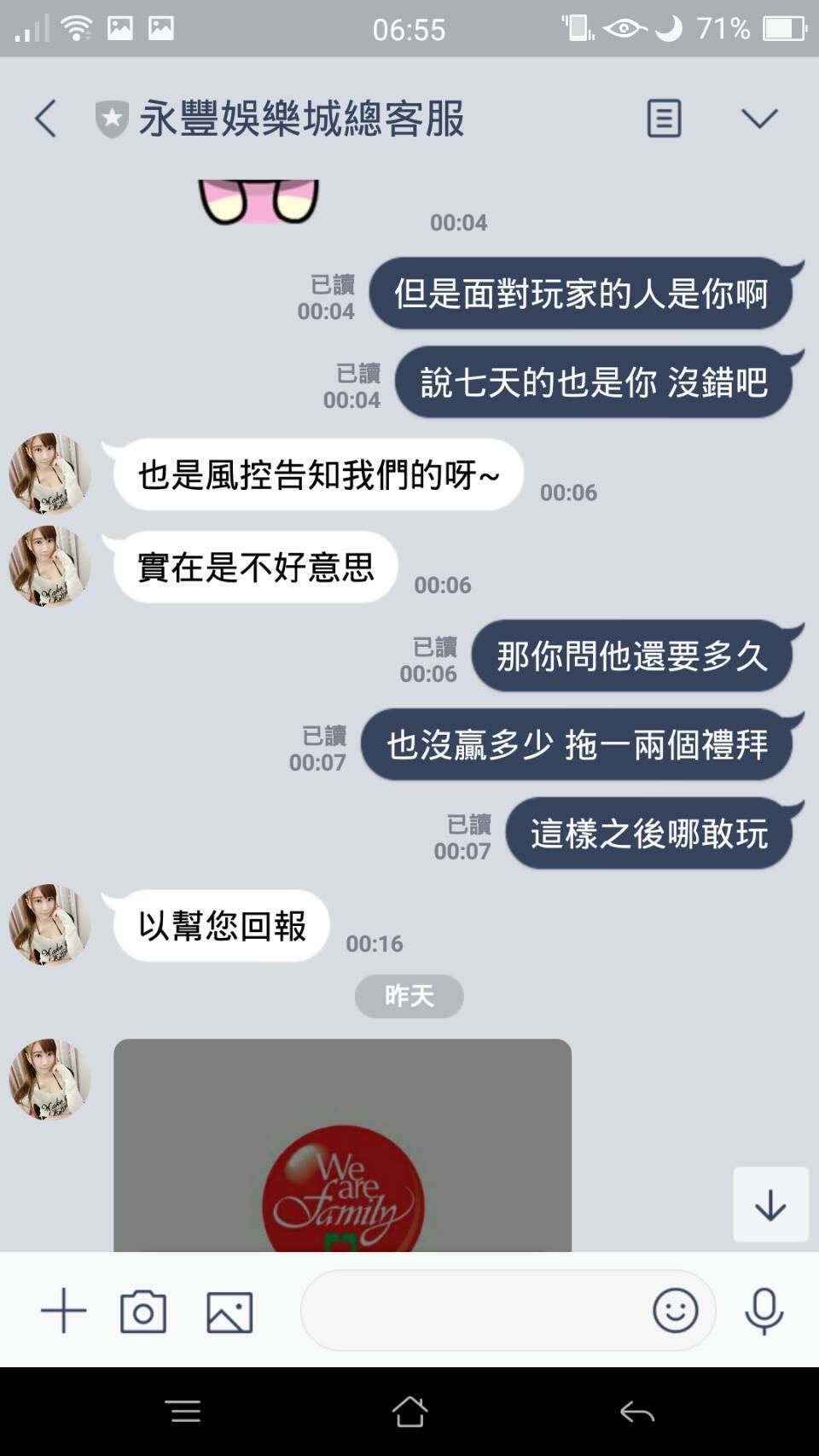Open the plus attachment menu
Screen dimensions: 819x1456
[x=64, y=1311]
